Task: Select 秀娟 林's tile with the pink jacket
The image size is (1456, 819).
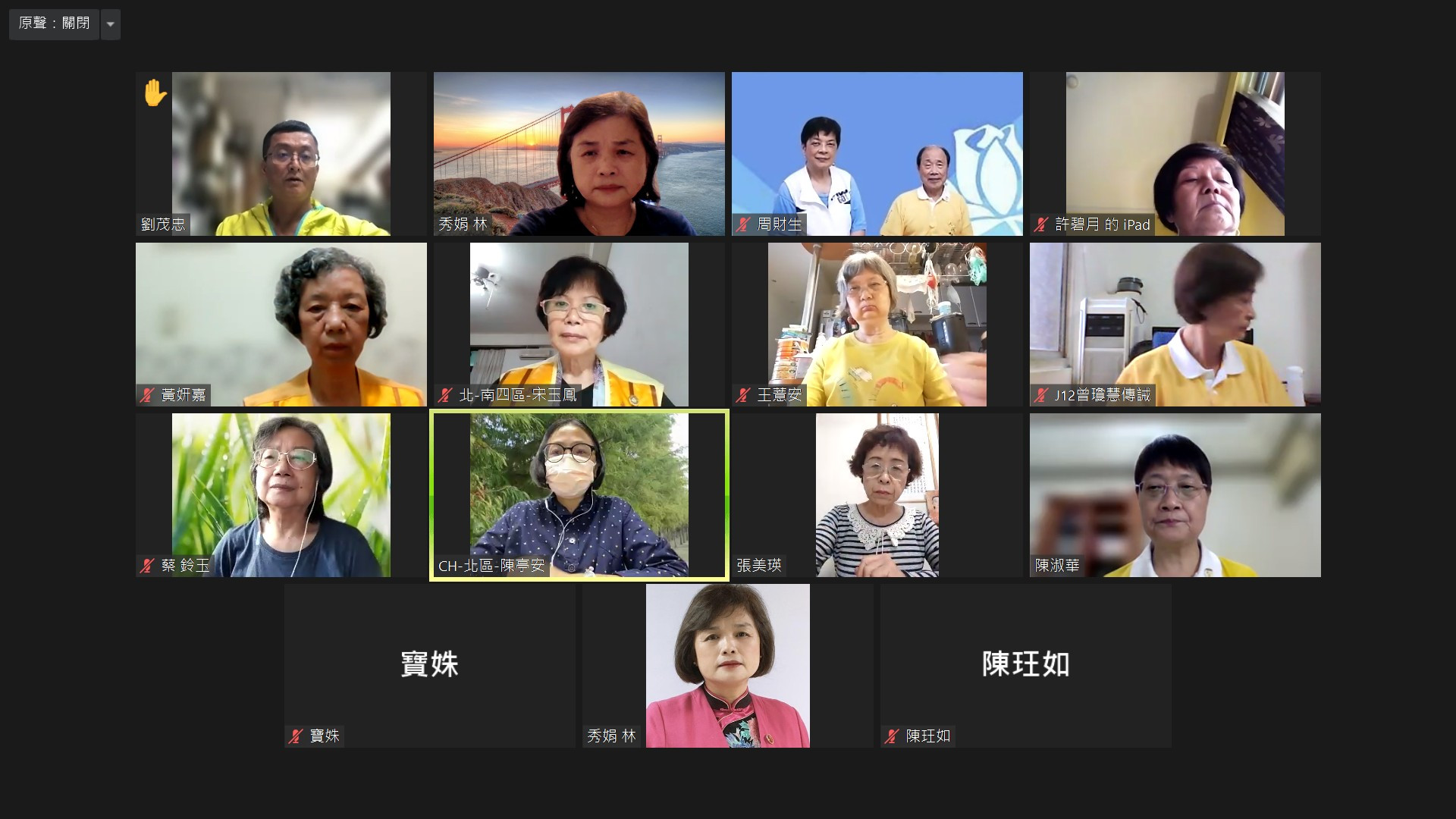Action: click(727, 666)
